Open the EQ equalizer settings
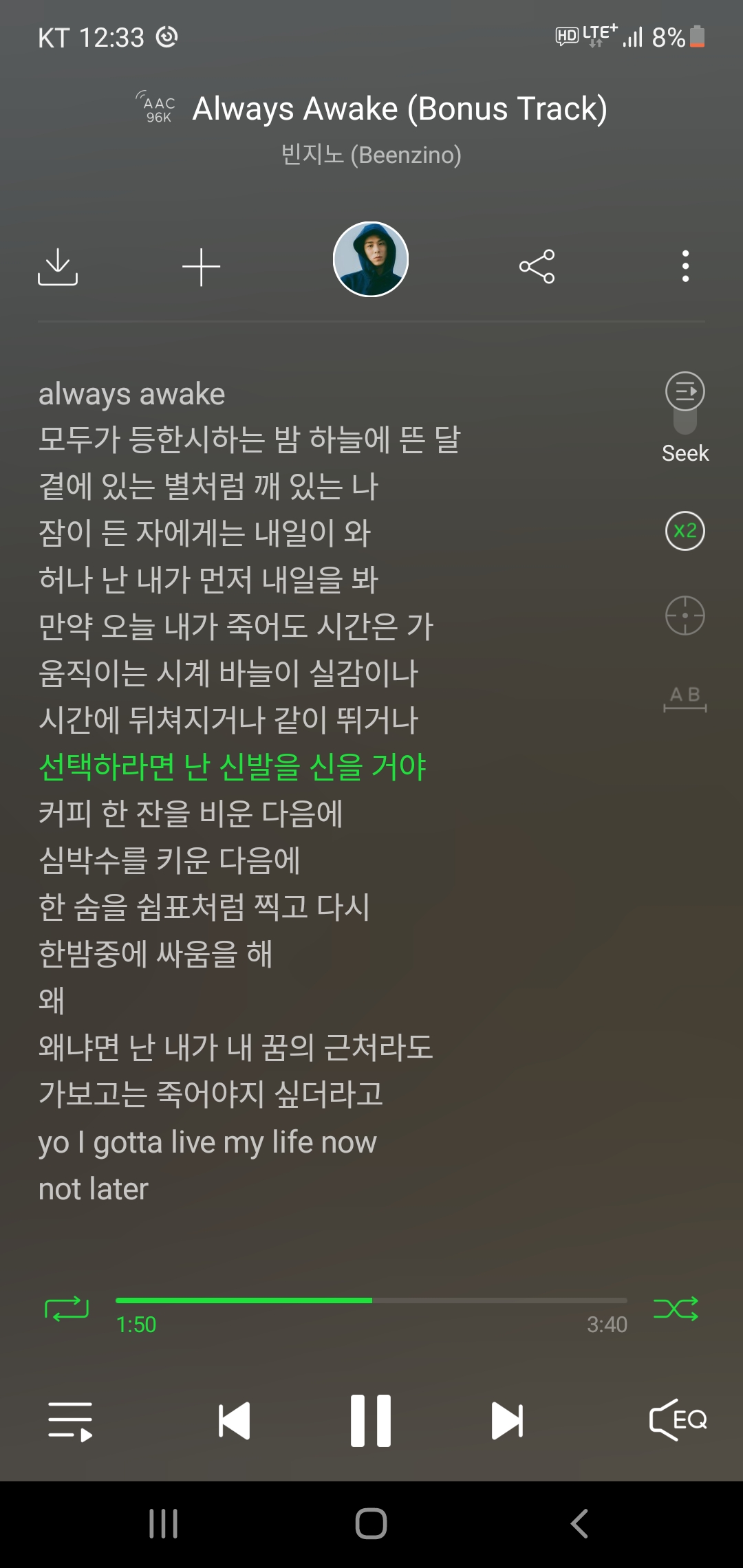The width and height of the screenshot is (743, 1568). tap(678, 1420)
